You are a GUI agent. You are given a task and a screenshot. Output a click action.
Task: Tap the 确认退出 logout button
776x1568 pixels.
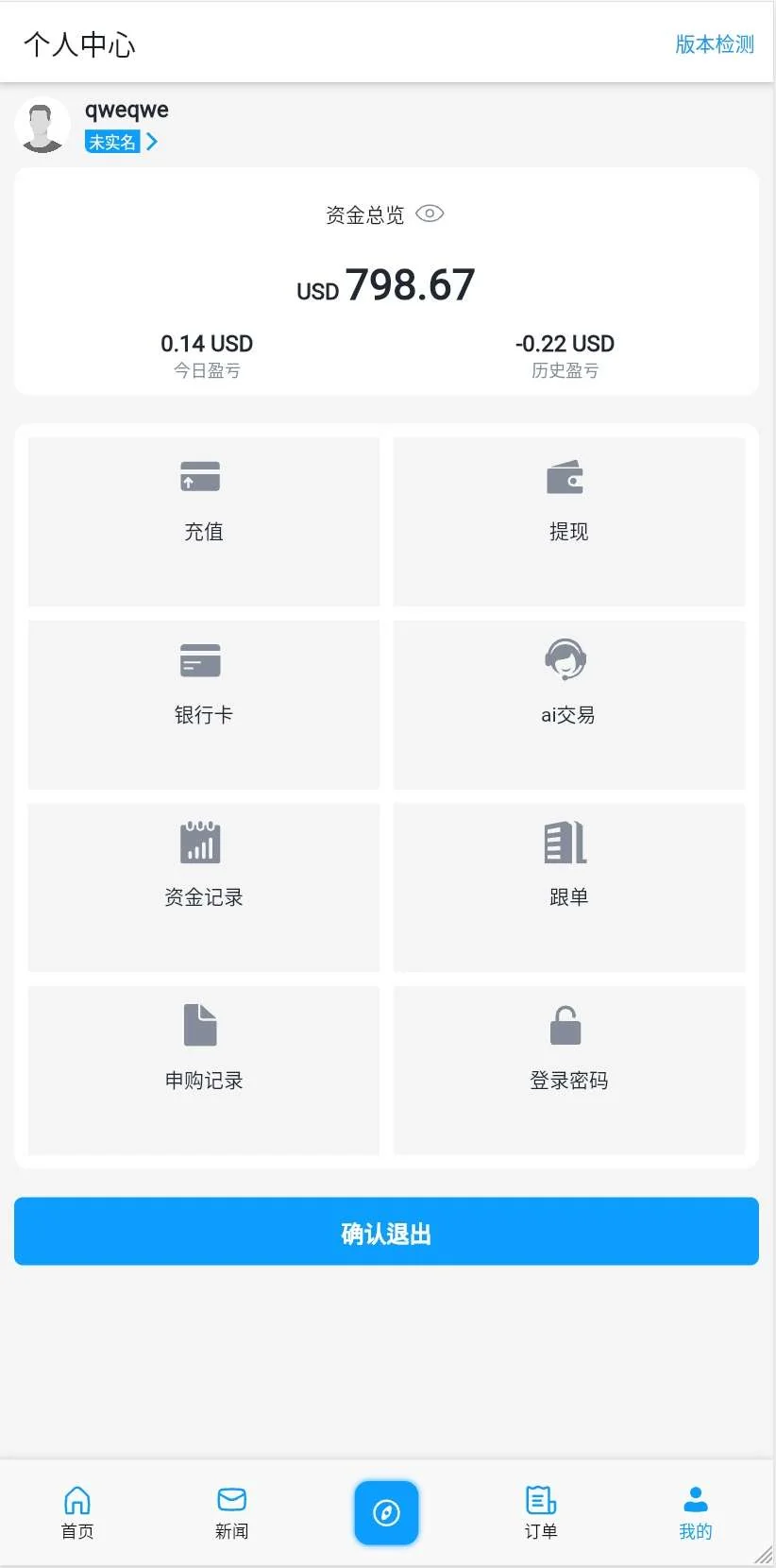tap(386, 1232)
